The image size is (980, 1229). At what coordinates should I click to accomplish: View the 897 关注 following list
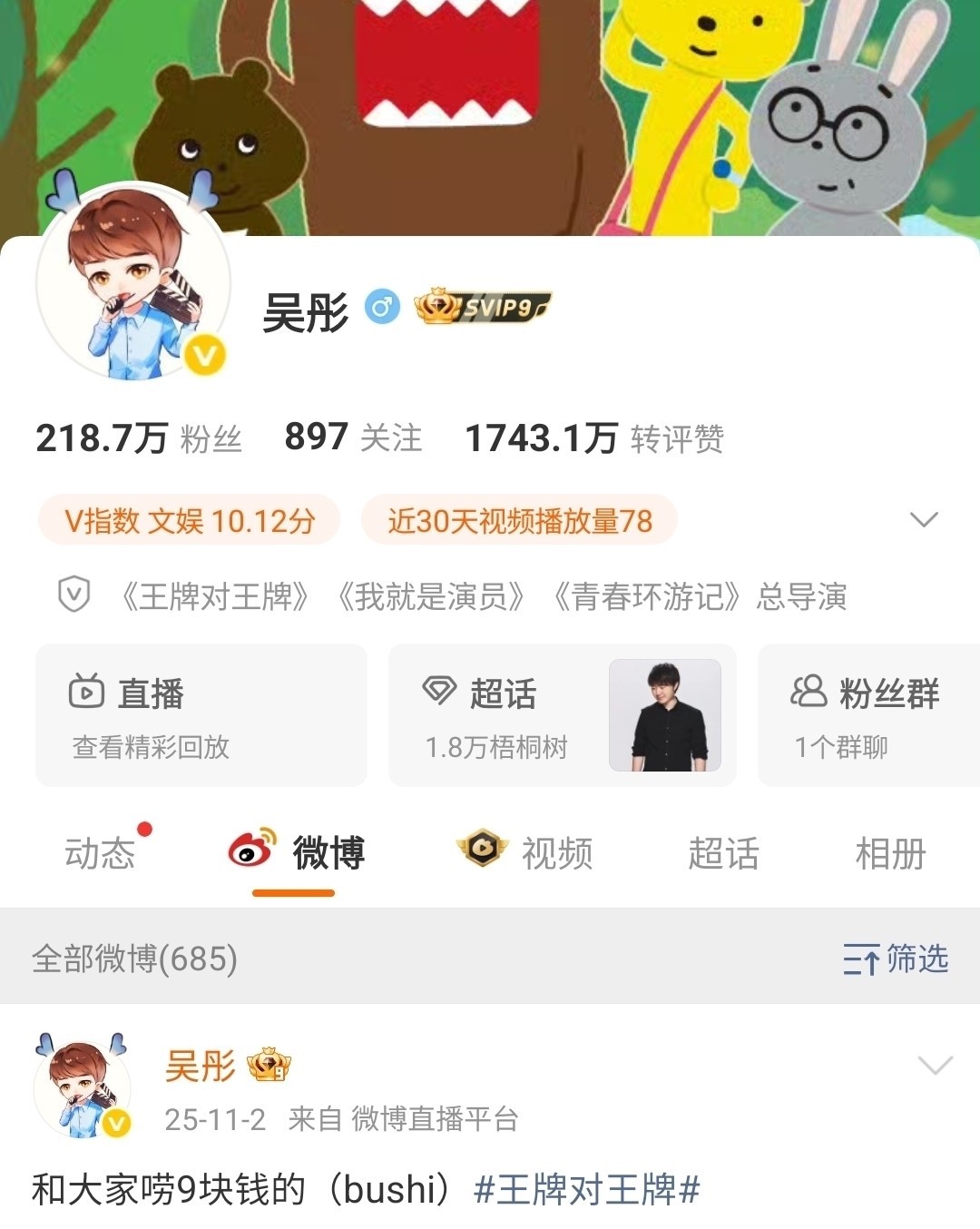(353, 438)
